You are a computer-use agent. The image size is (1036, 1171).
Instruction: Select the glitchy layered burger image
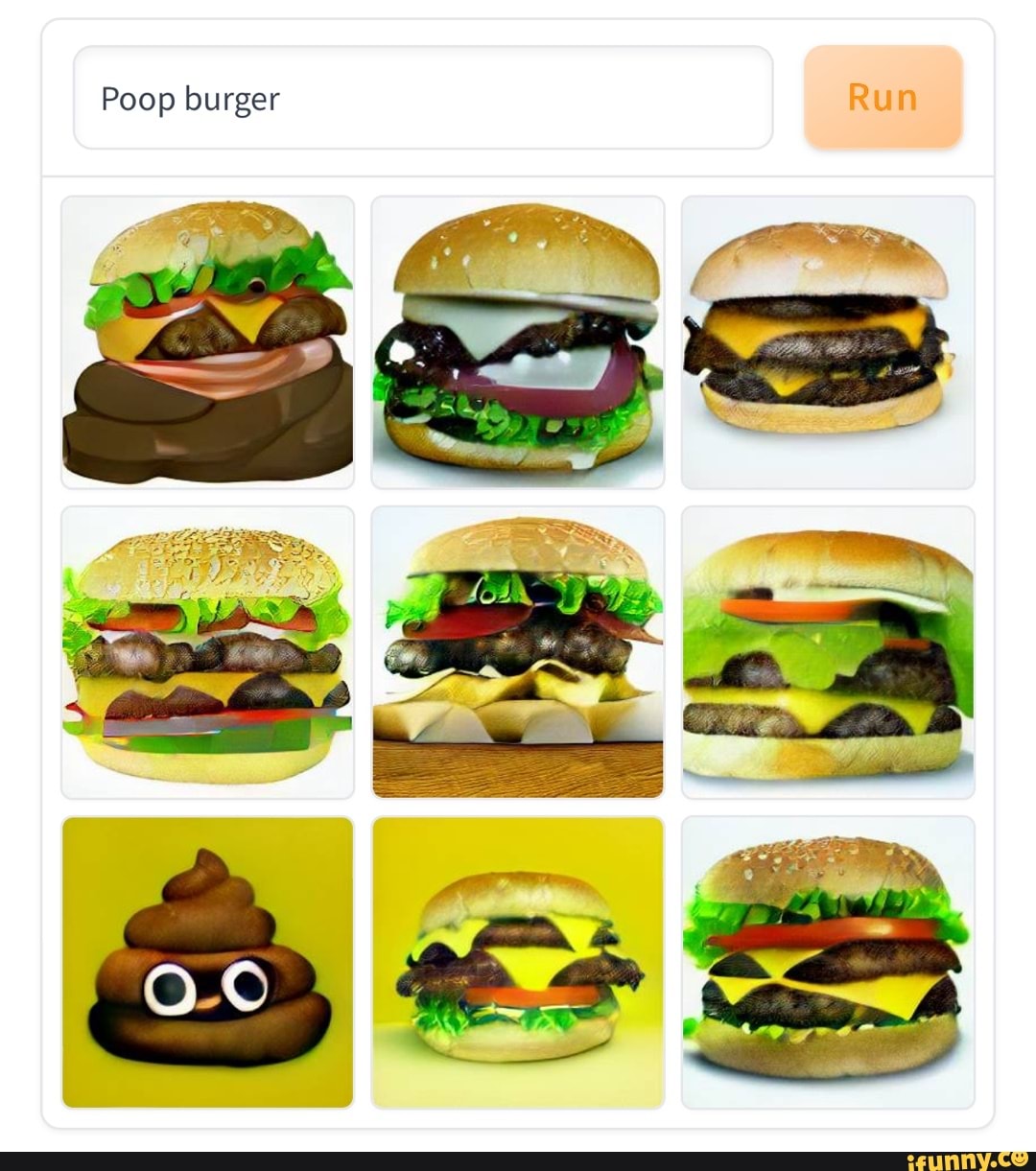point(207,652)
